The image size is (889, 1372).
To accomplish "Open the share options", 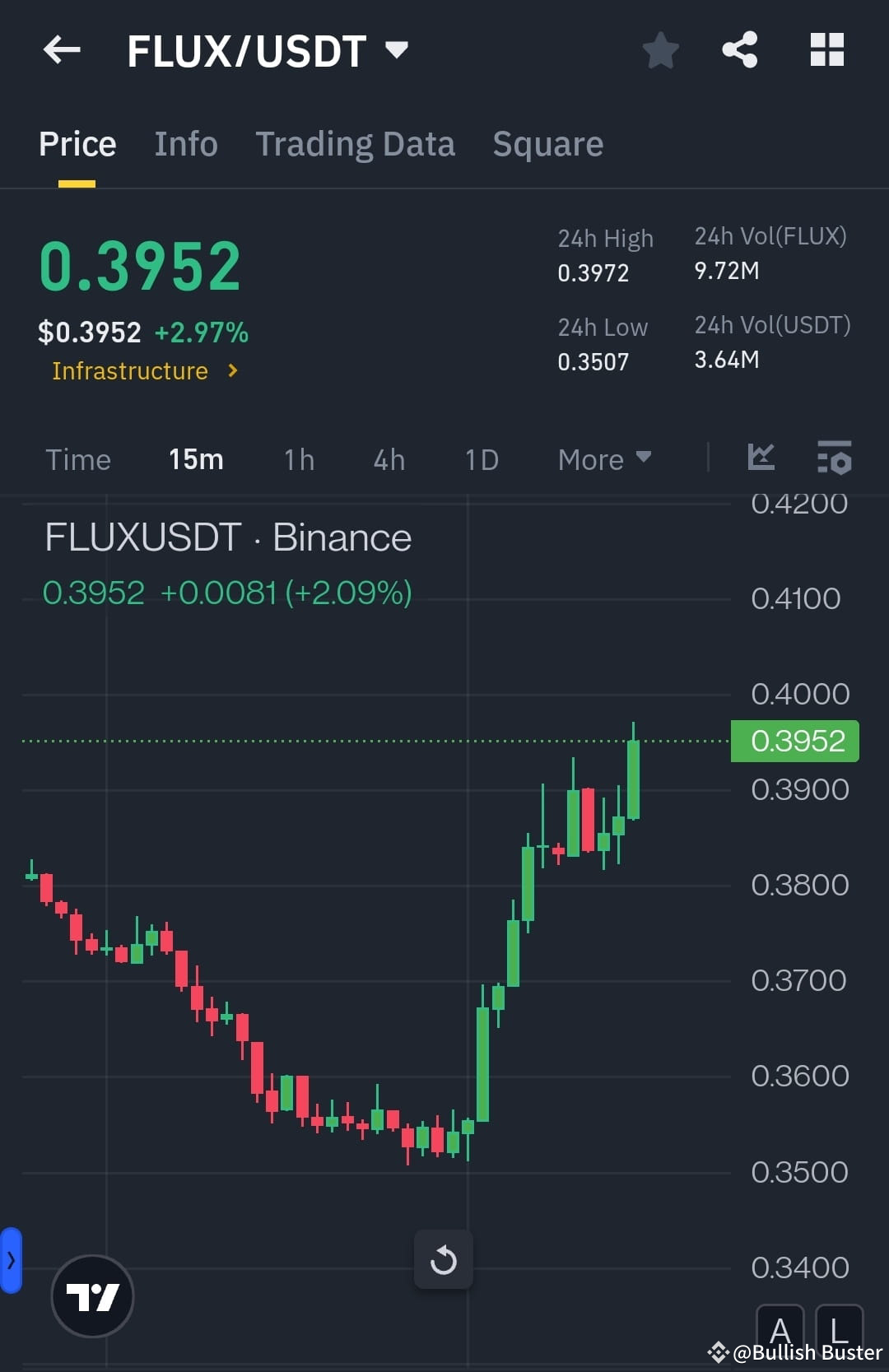I will pos(738,49).
